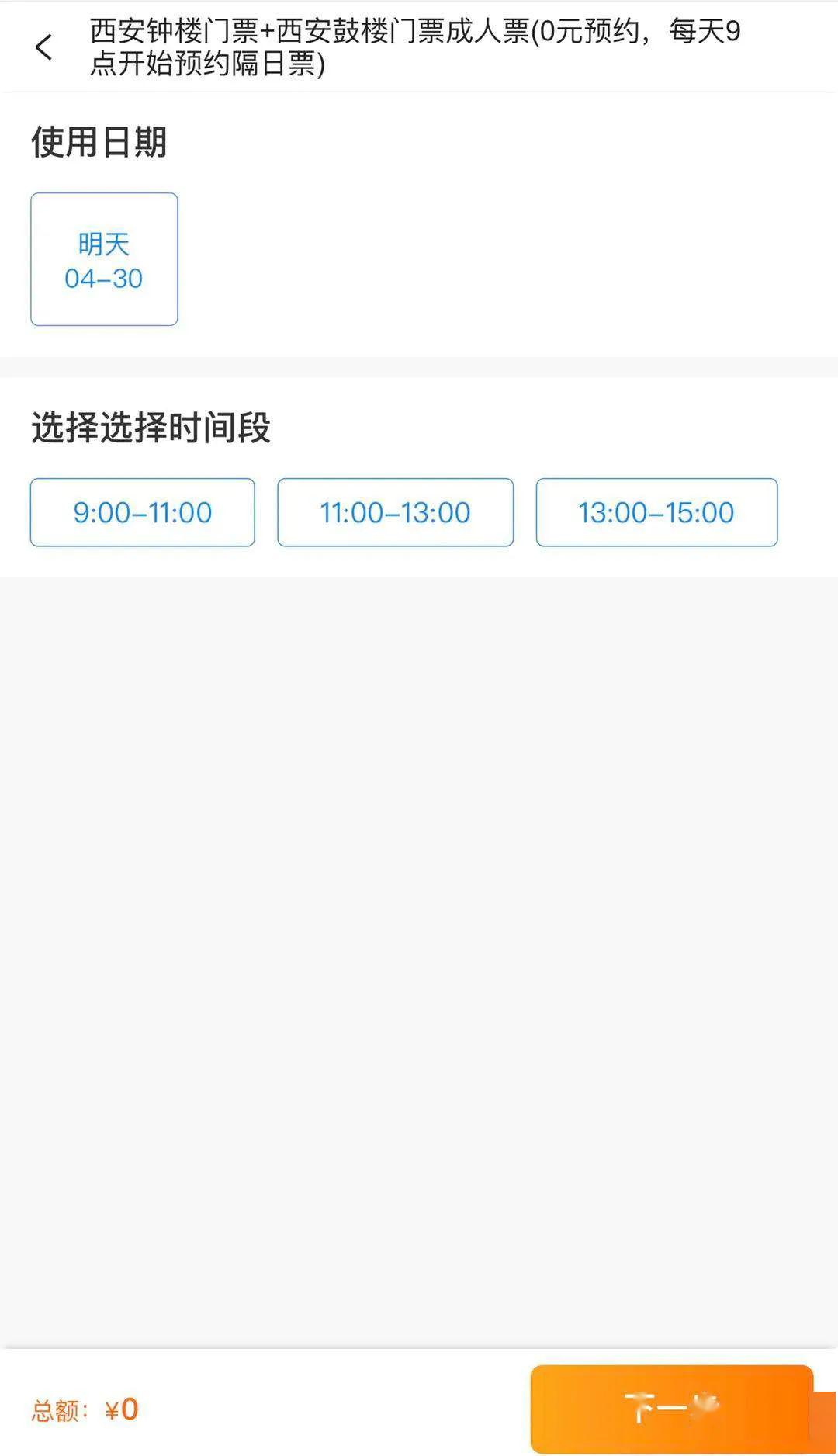Select the 明天 04-30 date option
This screenshot has height=1456, width=838.
point(104,259)
